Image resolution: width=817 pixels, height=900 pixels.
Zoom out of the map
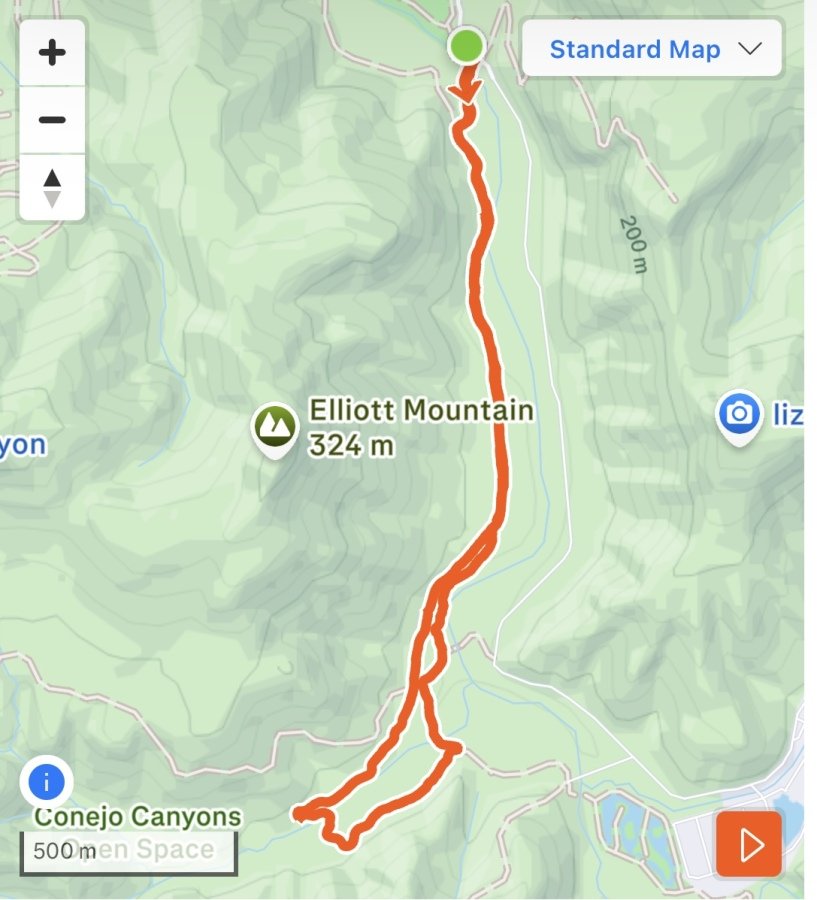click(x=52, y=120)
